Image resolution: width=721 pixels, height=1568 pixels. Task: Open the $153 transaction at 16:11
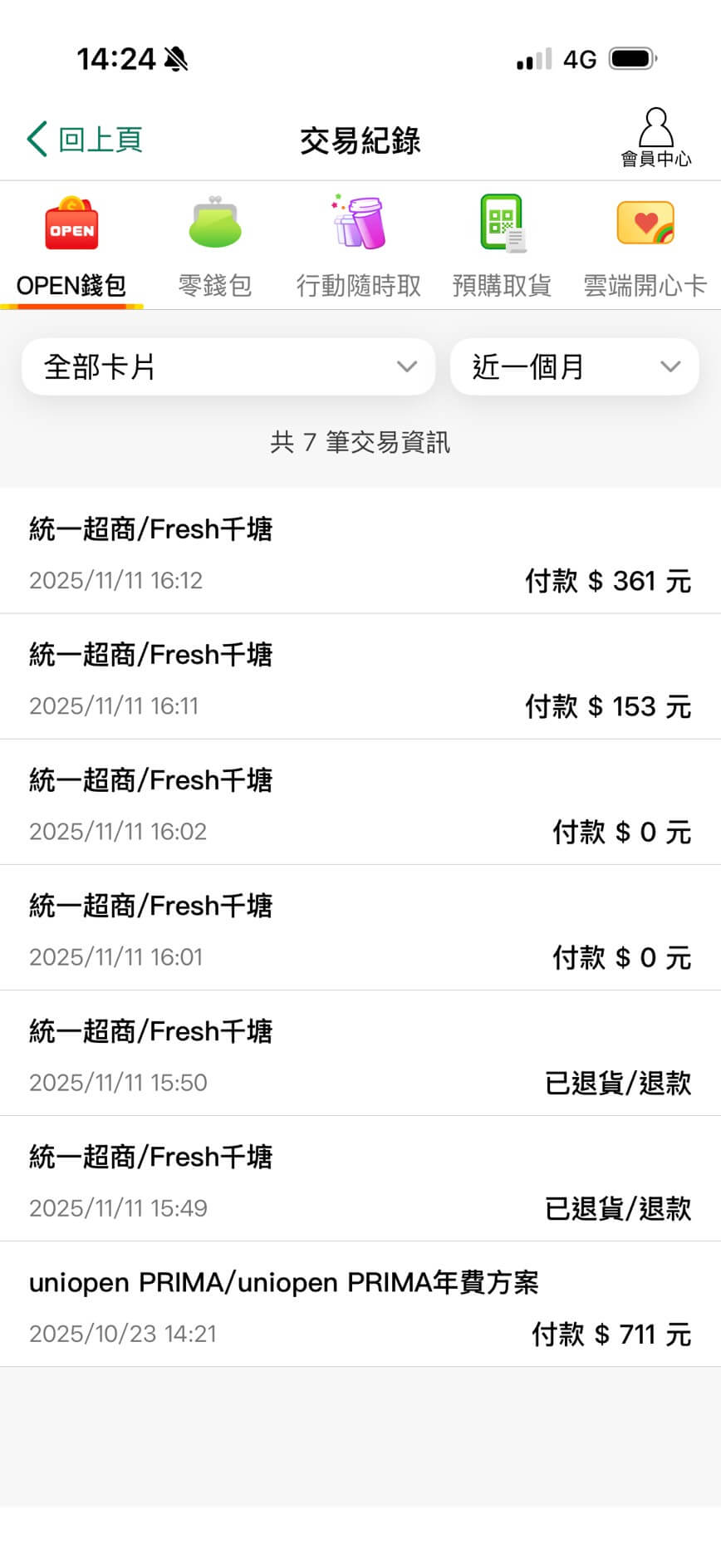(x=360, y=678)
